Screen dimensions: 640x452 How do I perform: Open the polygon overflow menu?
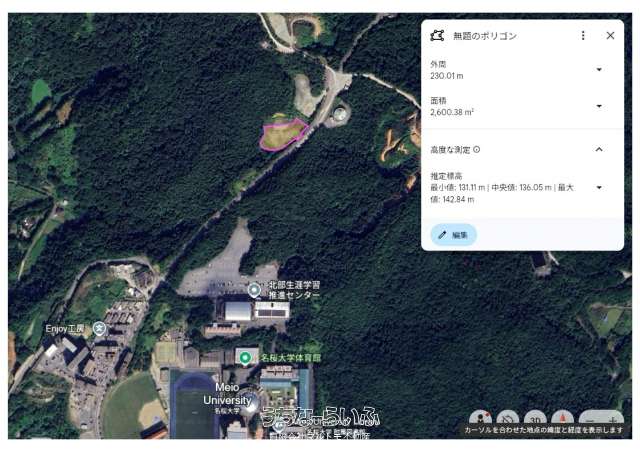(x=583, y=35)
